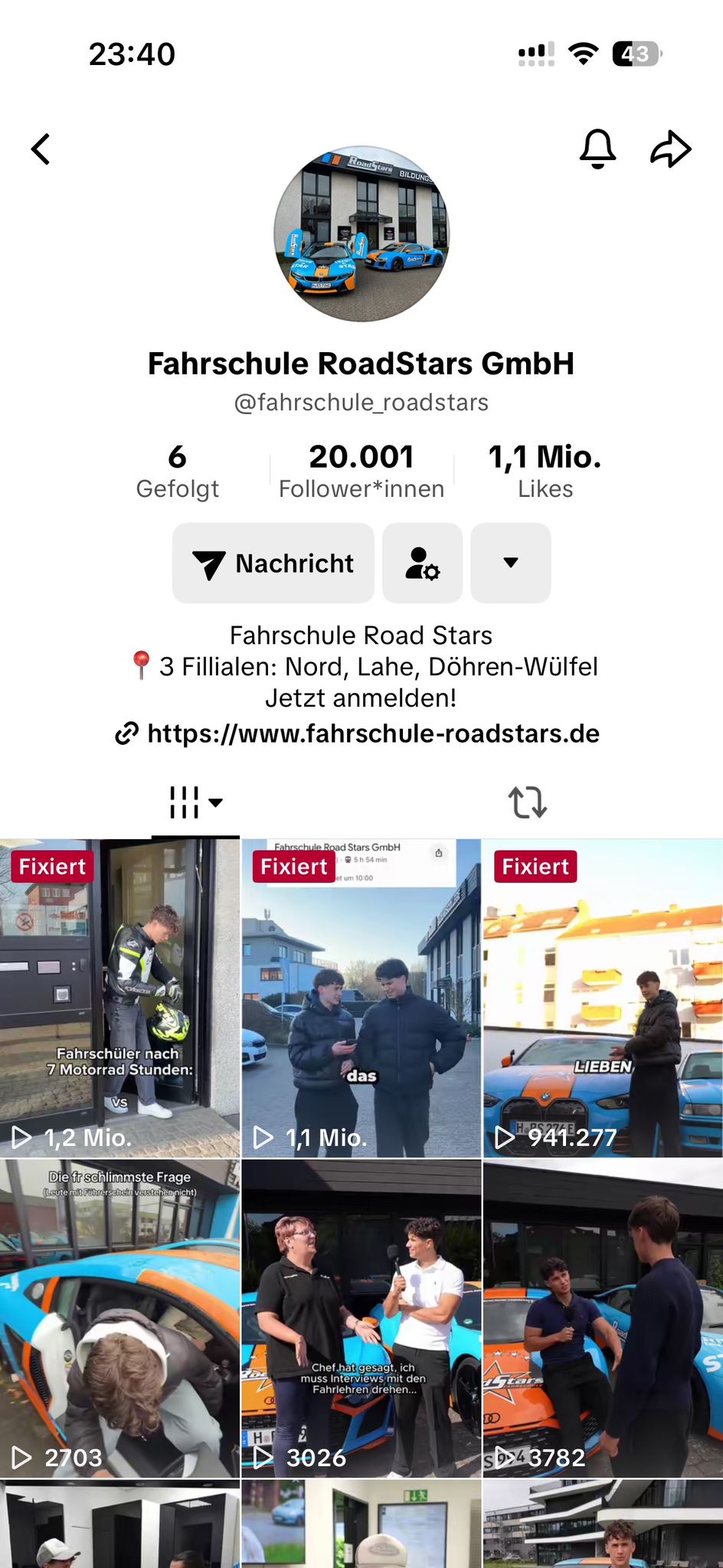723x1568 pixels.
Task: Open the video with 2703 views
Action: click(119, 1318)
